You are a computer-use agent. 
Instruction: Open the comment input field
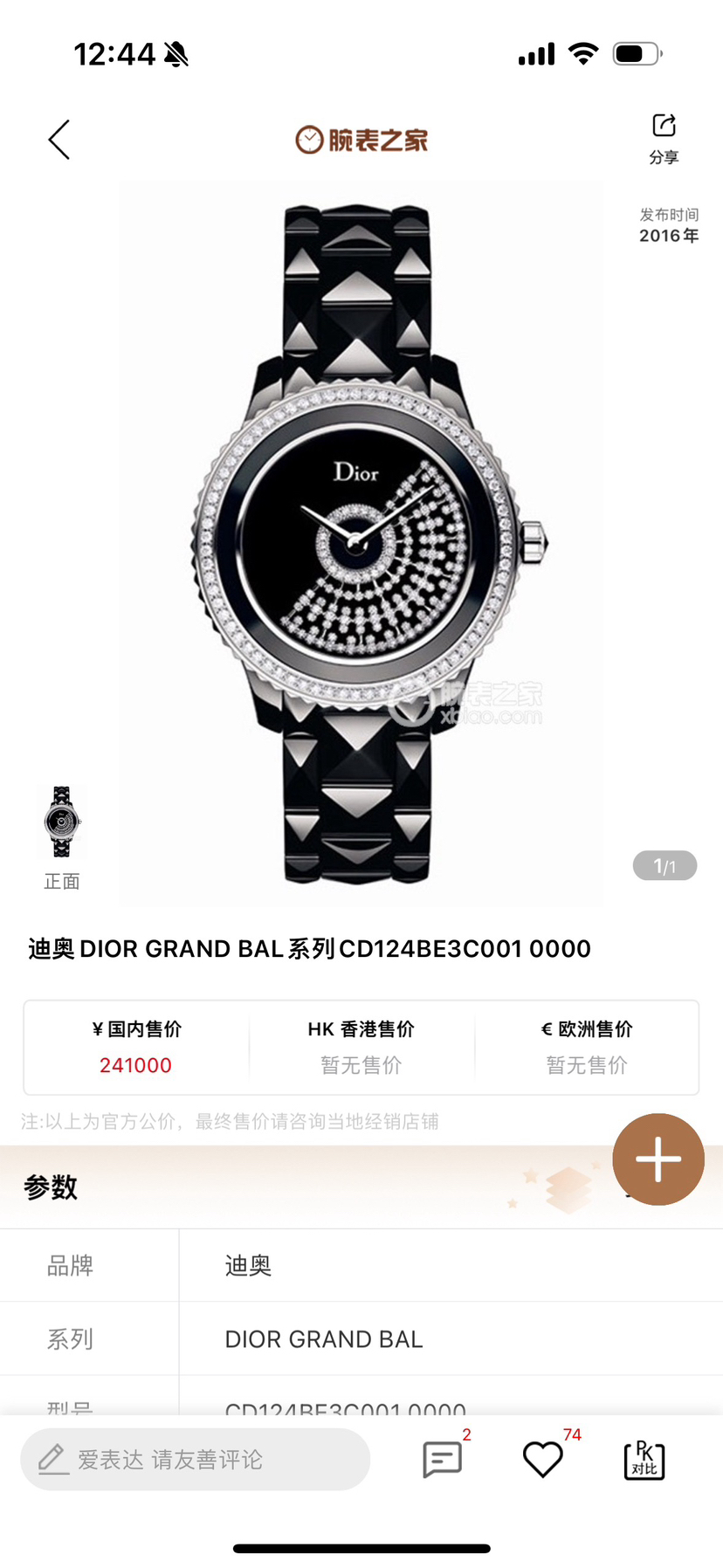click(x=195, y=1459)
